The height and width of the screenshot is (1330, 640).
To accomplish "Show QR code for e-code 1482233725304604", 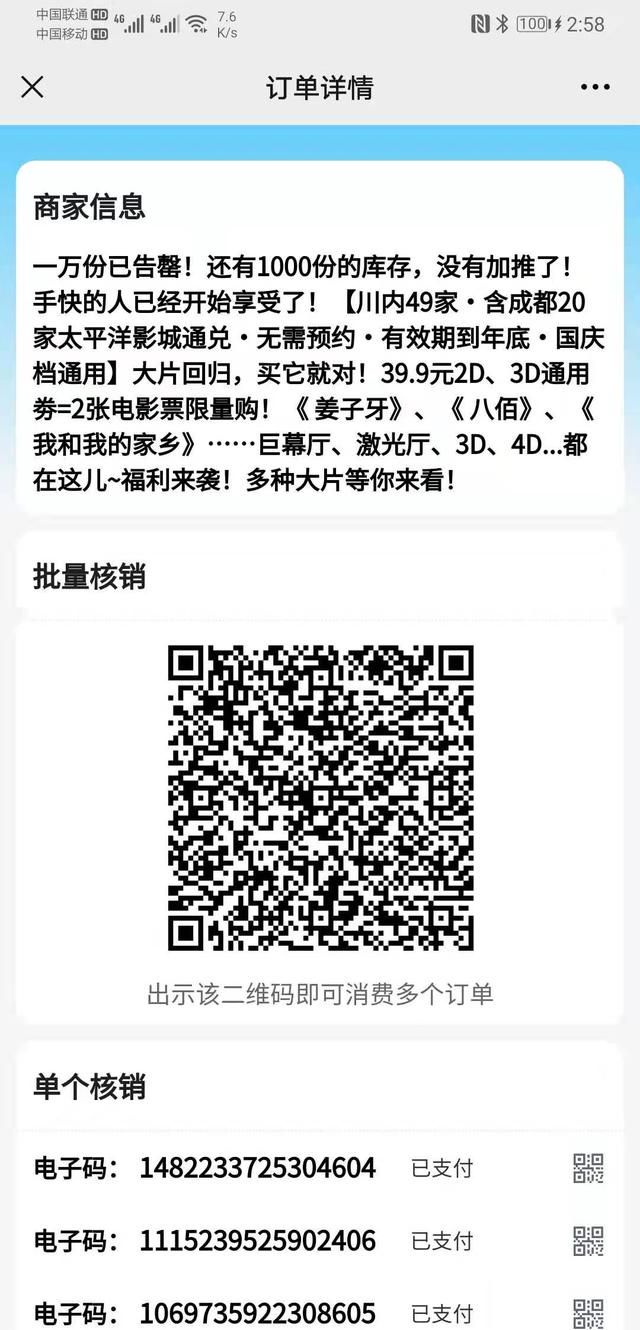I will click(588, 1168).
